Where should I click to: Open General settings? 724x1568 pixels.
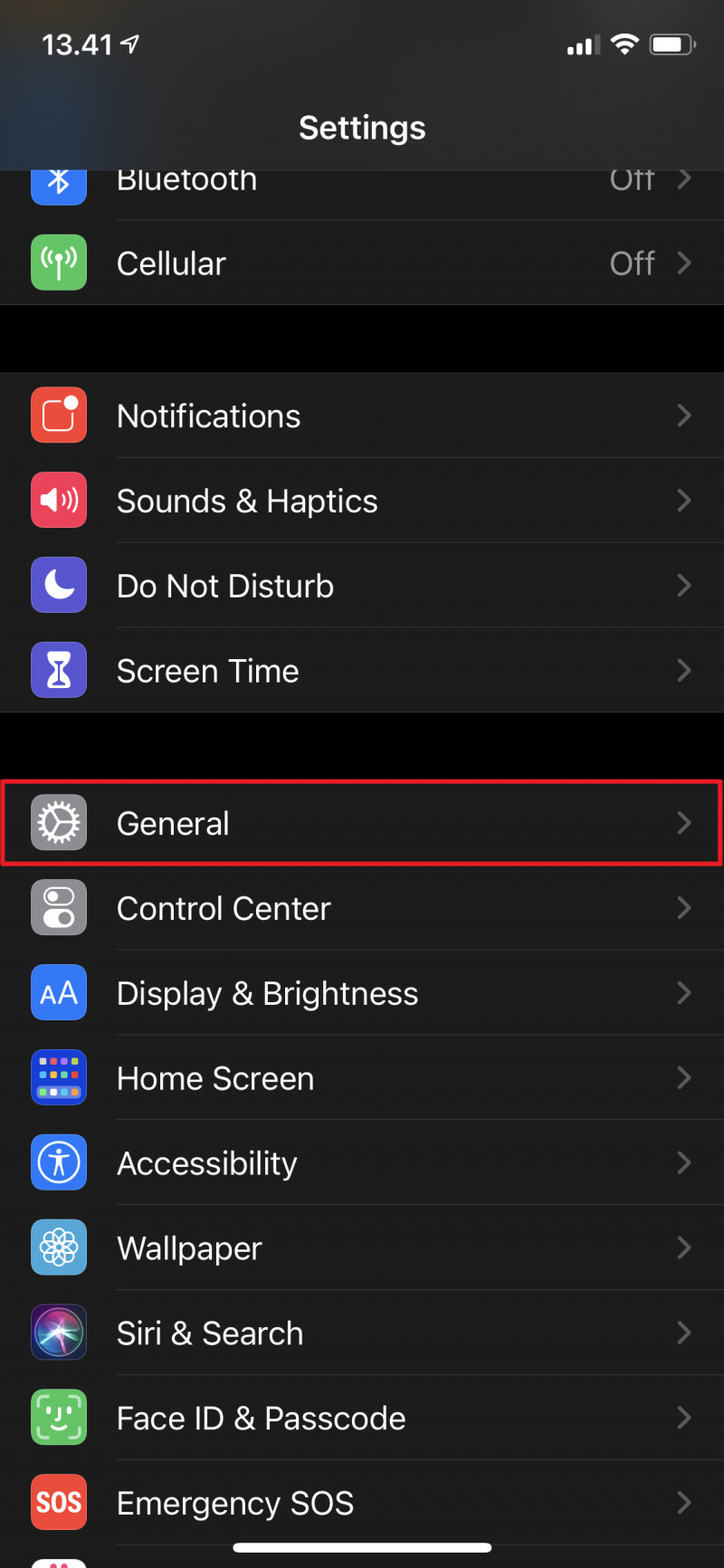[362, 824]
